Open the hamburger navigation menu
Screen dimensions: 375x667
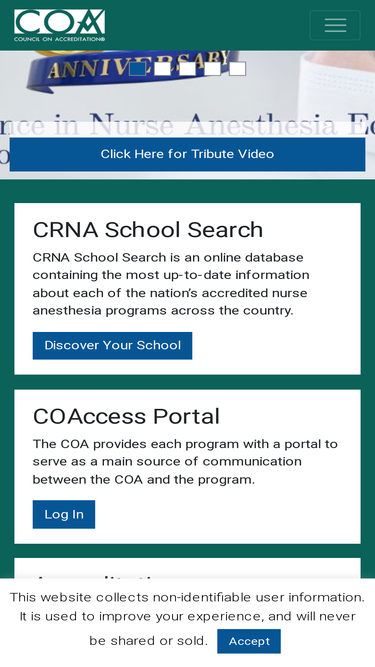tap(335, 26)
